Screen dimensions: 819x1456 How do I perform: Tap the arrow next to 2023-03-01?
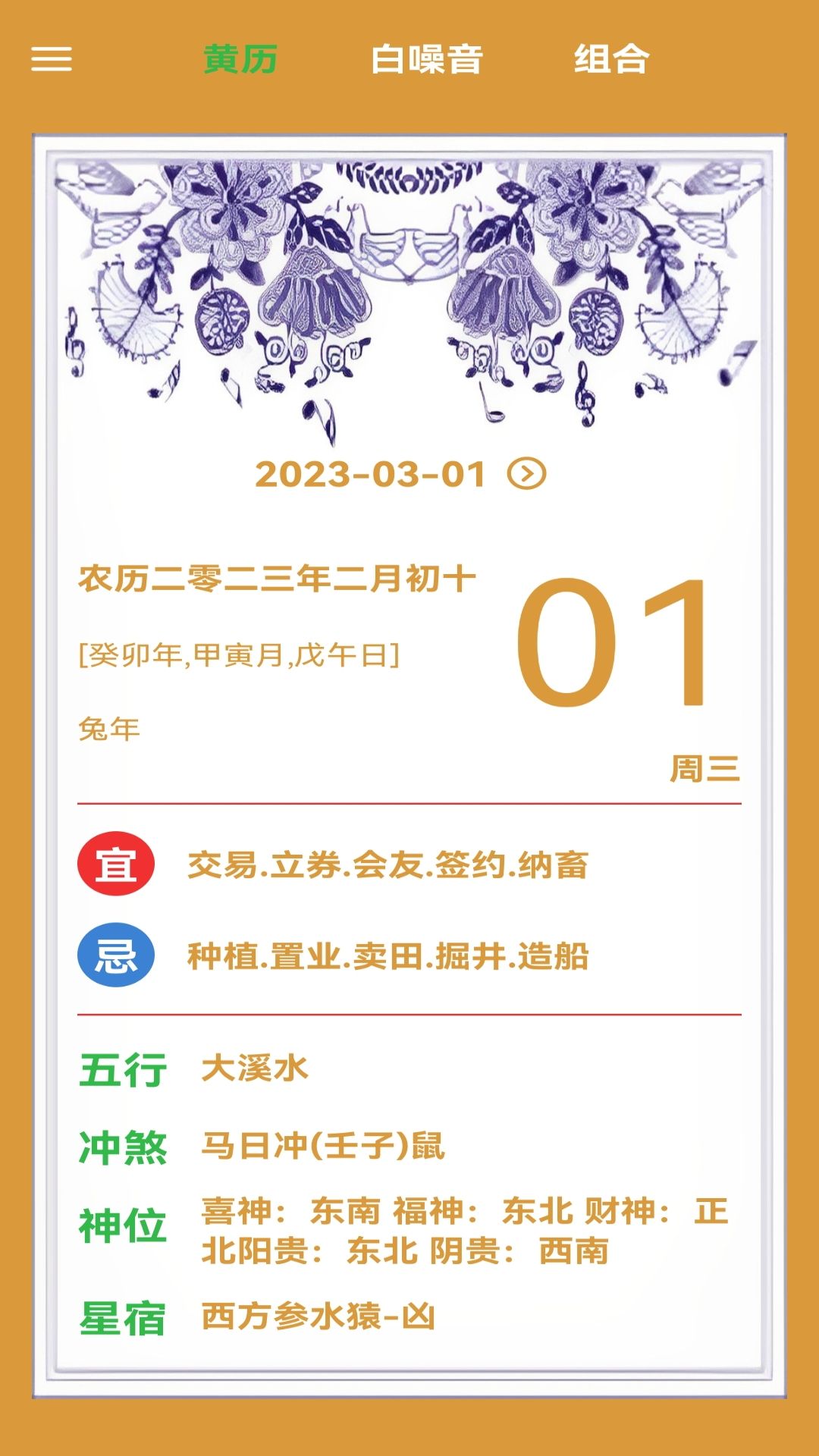coord(526,474)
